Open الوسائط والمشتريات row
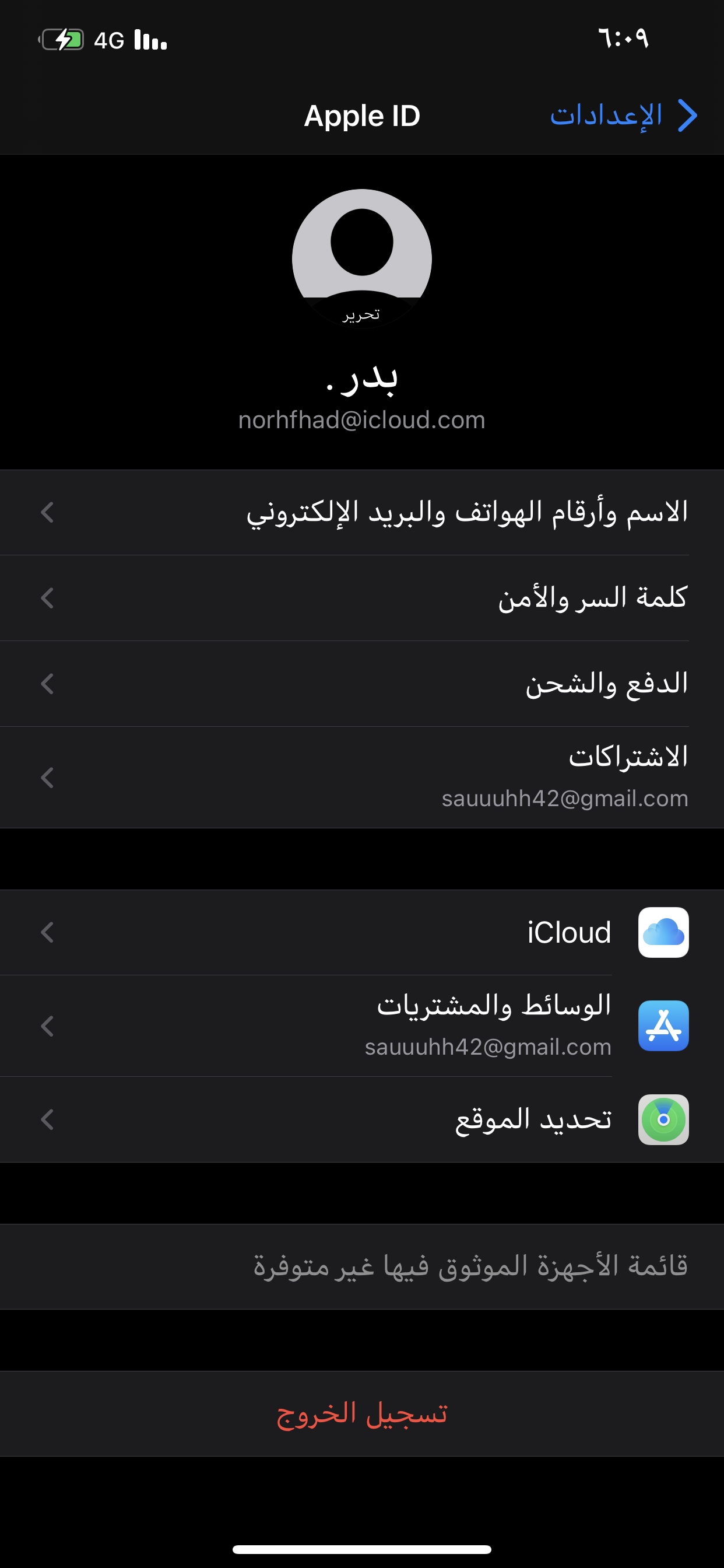The image size is (724, 1568). pyautogui.click(x=362, y=1026)
